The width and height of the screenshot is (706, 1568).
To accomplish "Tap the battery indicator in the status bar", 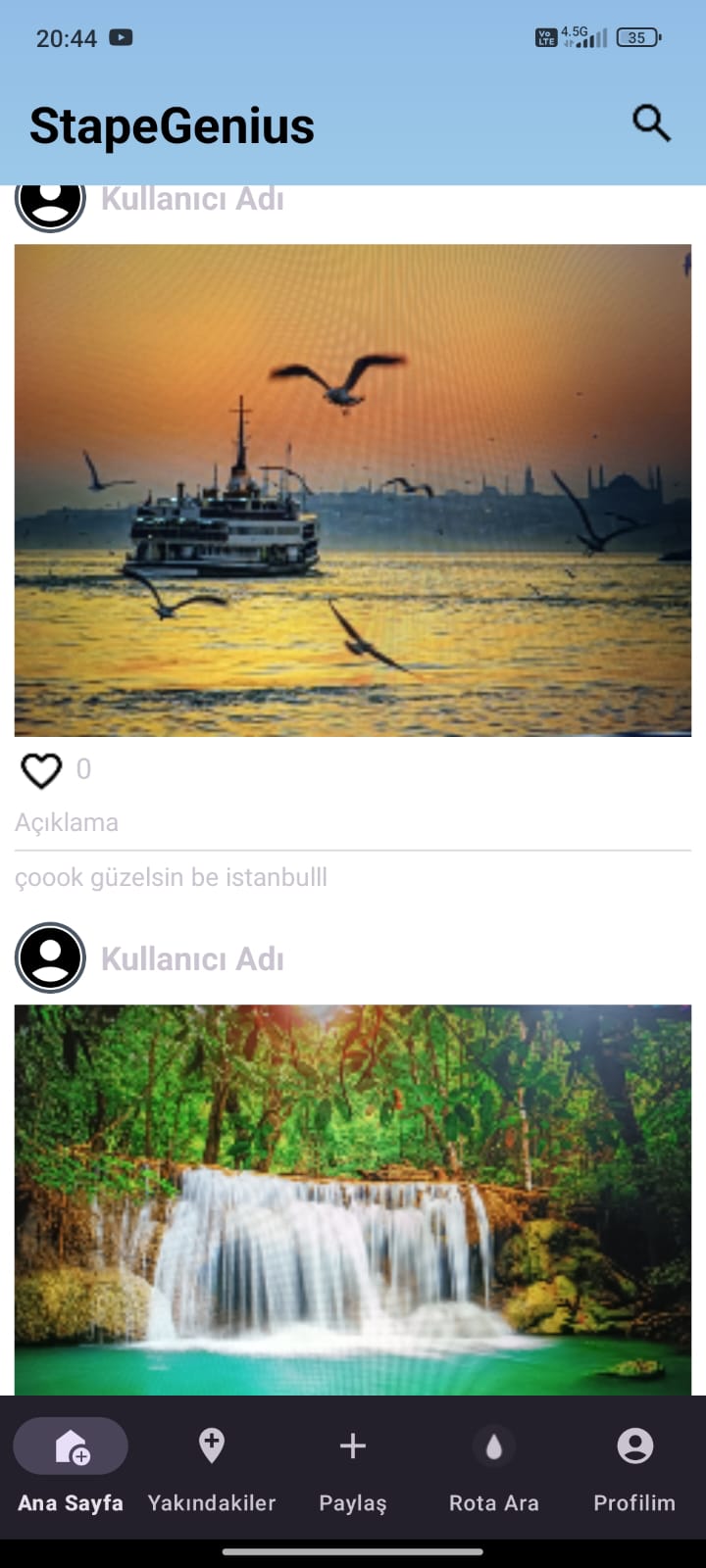I will [635, 37].
